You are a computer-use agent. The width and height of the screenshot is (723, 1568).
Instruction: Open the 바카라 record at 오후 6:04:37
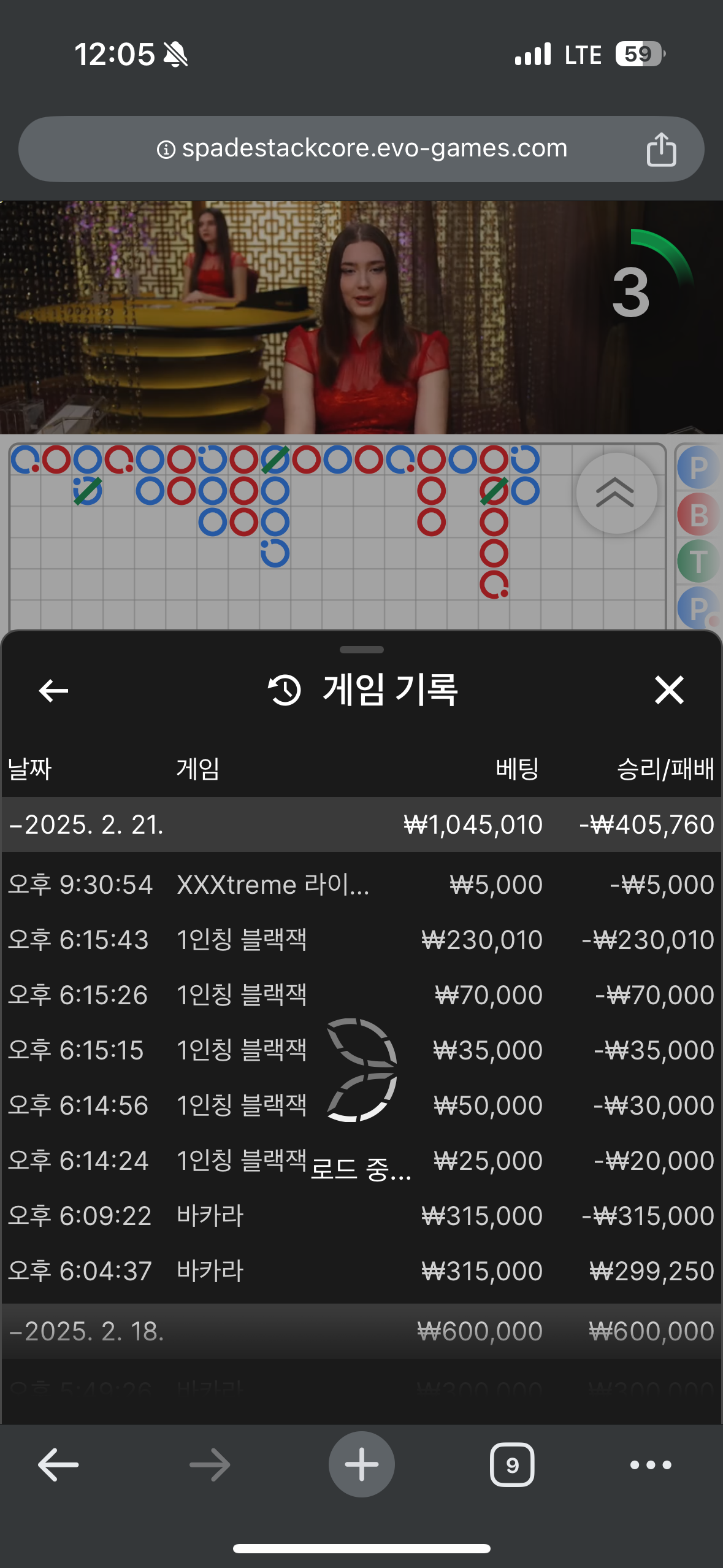pos(361,1271)
